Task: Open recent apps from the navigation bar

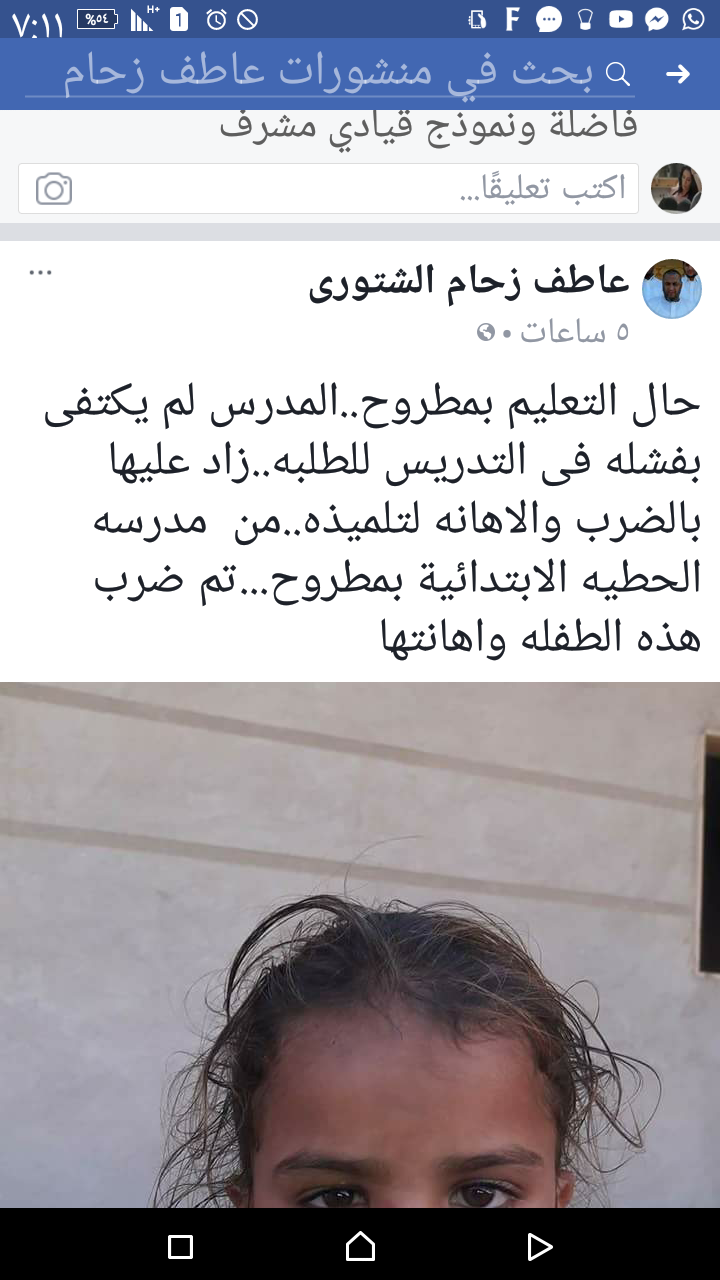Action: click(x=180, y=1245)
